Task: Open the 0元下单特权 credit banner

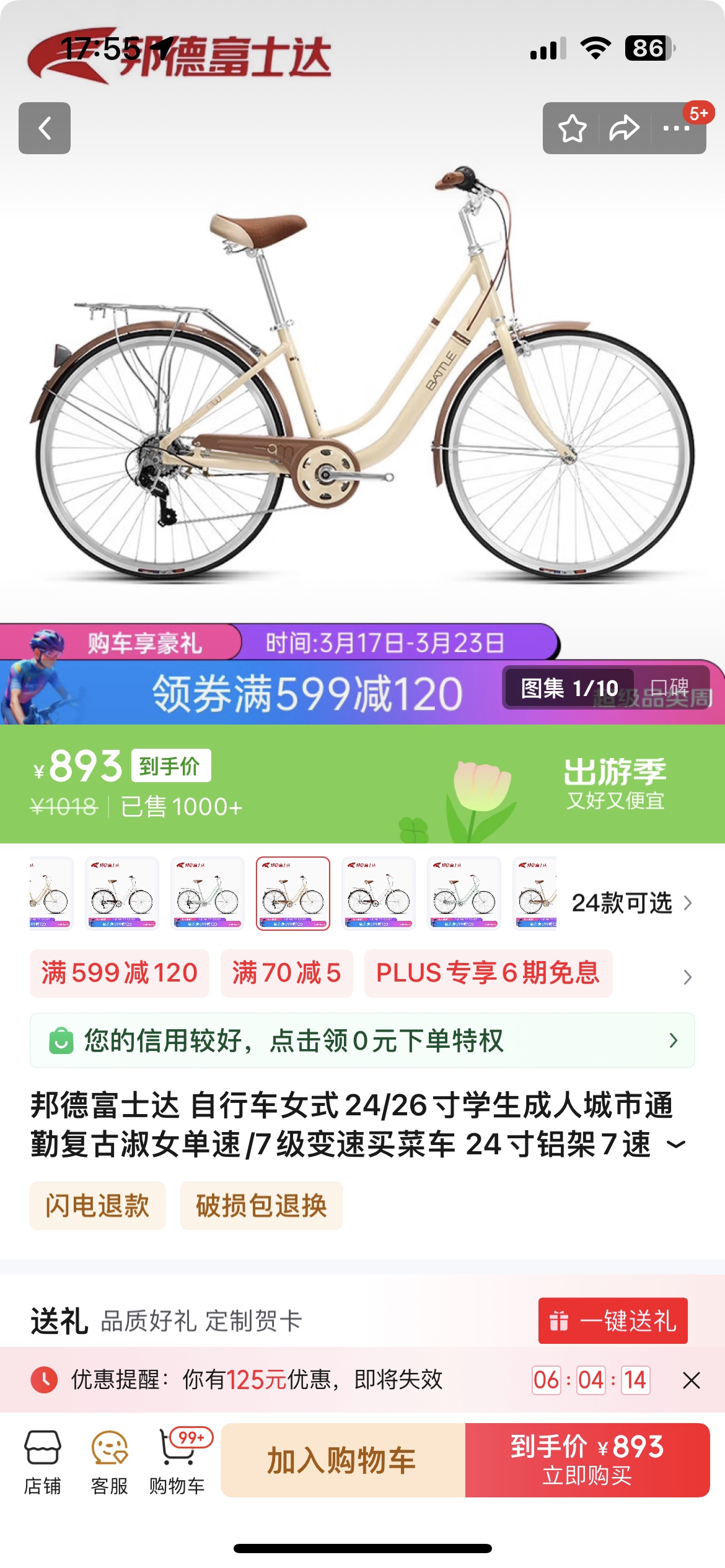Action: coord(362,1040)
